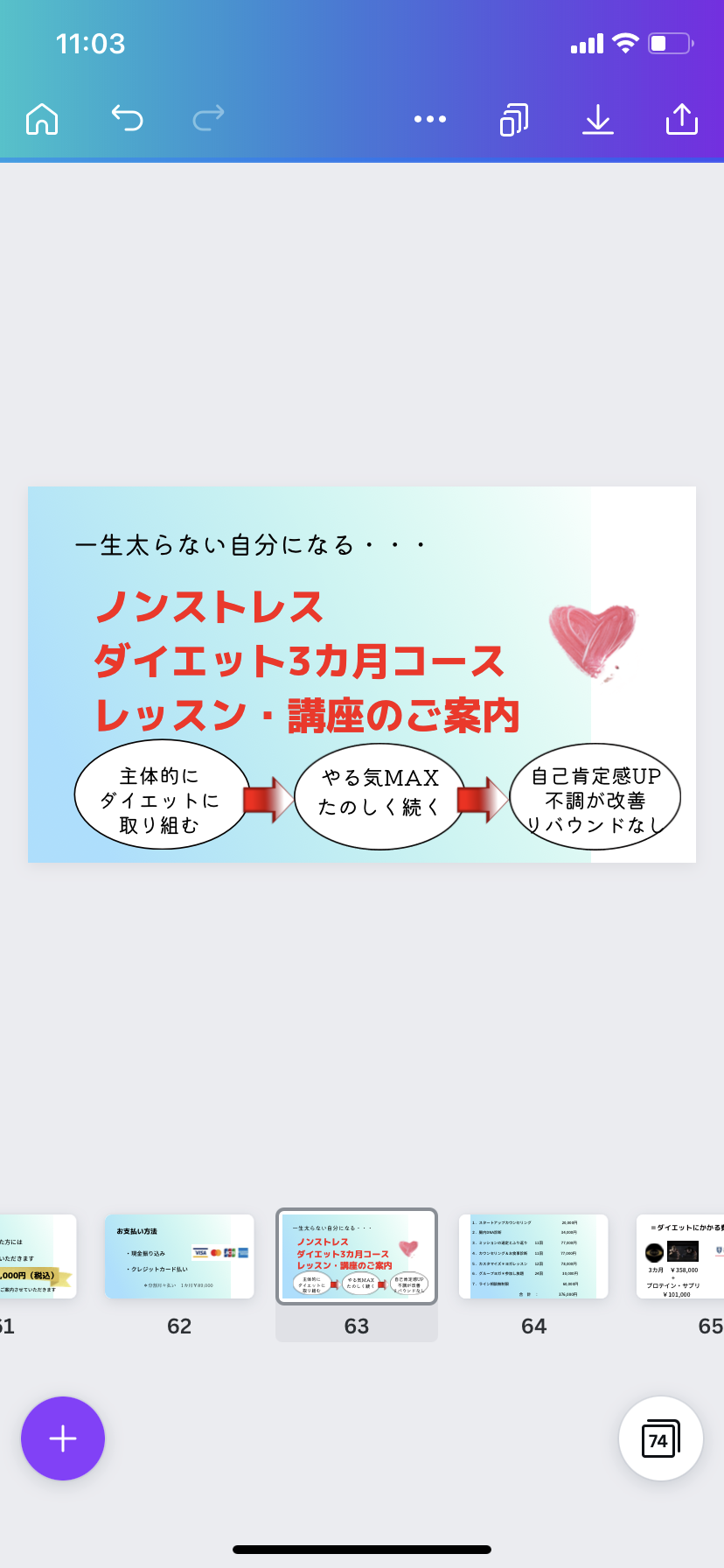
Task: Redo the last undone edit
Action: coord(208,117)
